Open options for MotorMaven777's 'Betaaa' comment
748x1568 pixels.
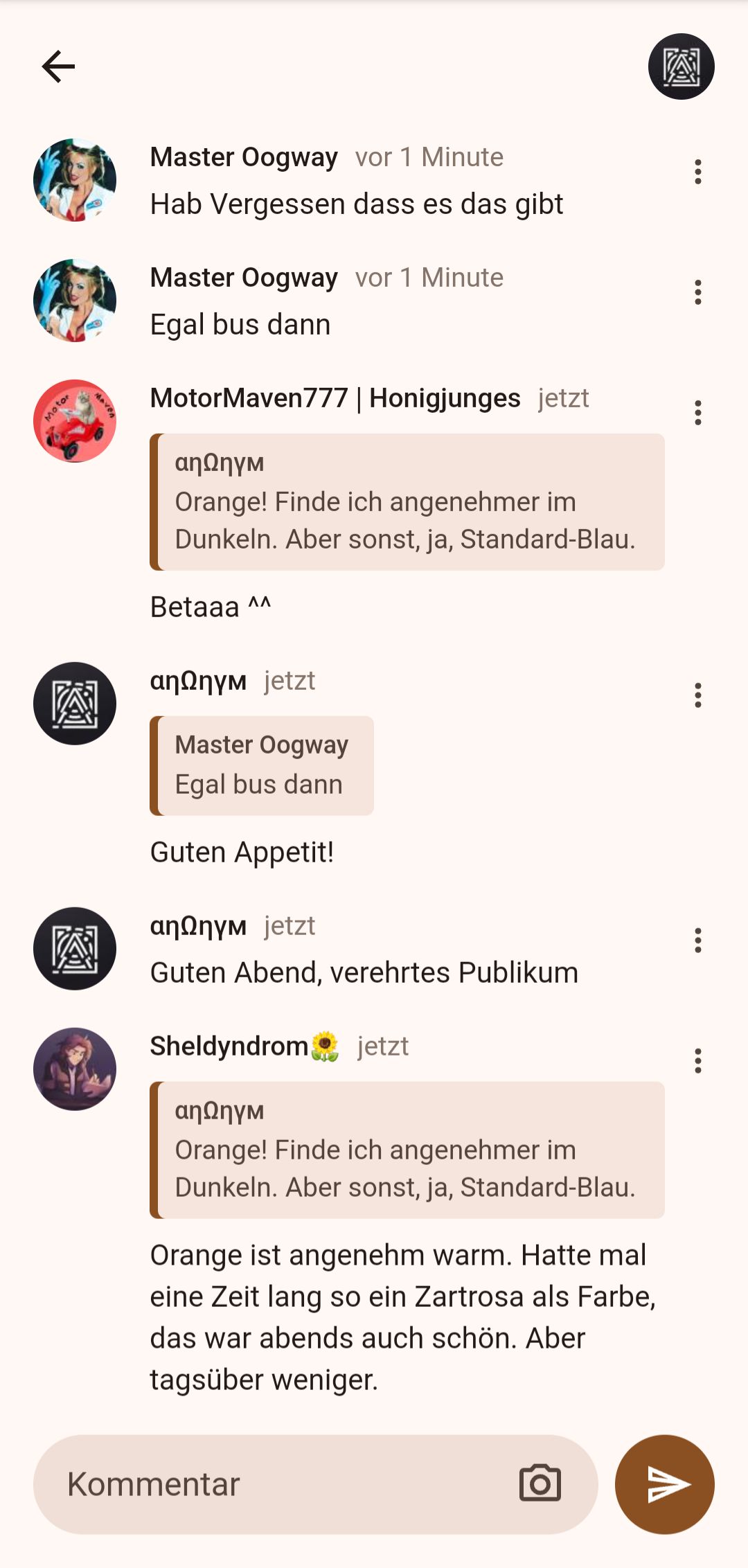pyautogui.click(x=697, y=413)
